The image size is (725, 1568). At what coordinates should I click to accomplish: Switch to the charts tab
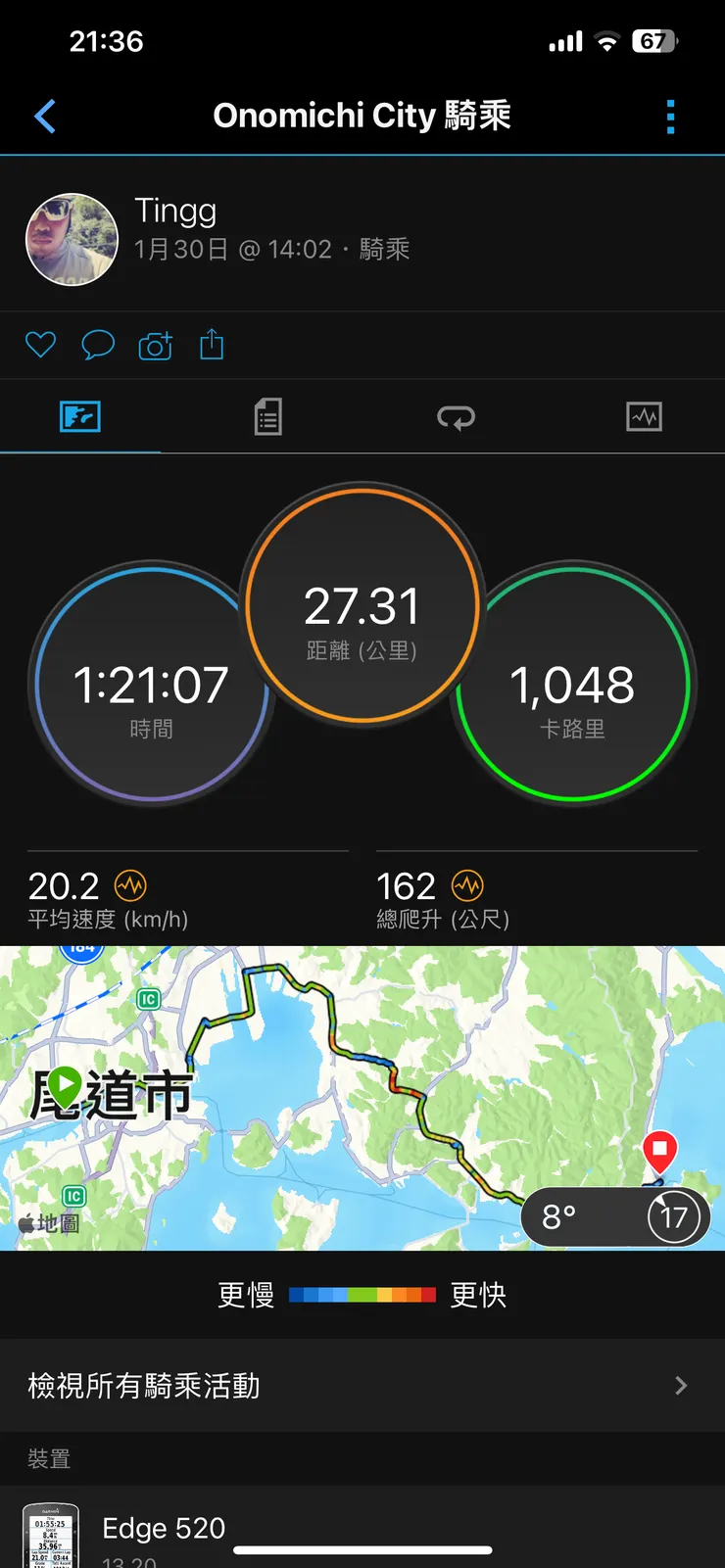(644, 417)
